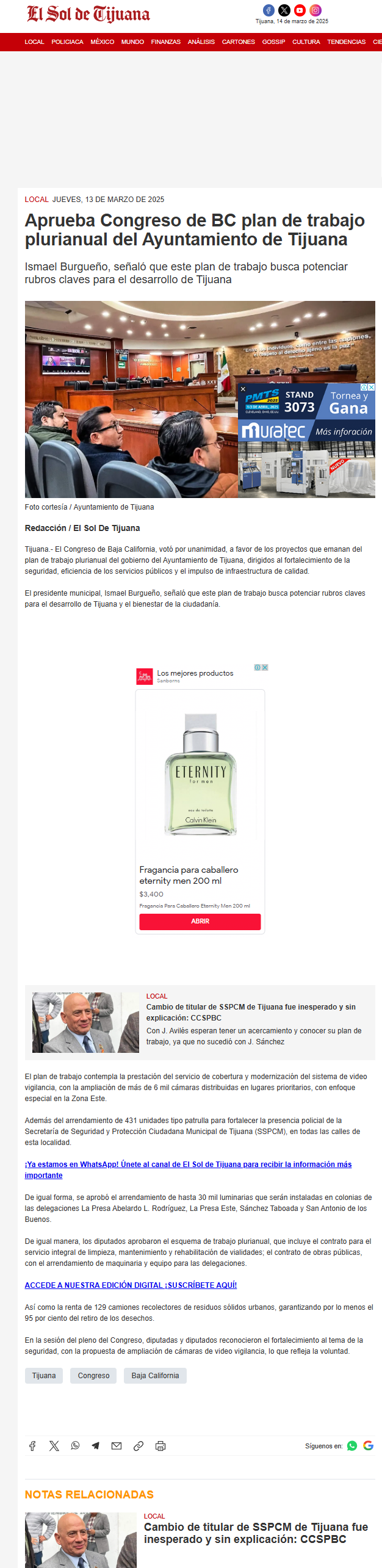
Task: Tap the Baja California tag chip
Action: click(x=155, y=1375)
